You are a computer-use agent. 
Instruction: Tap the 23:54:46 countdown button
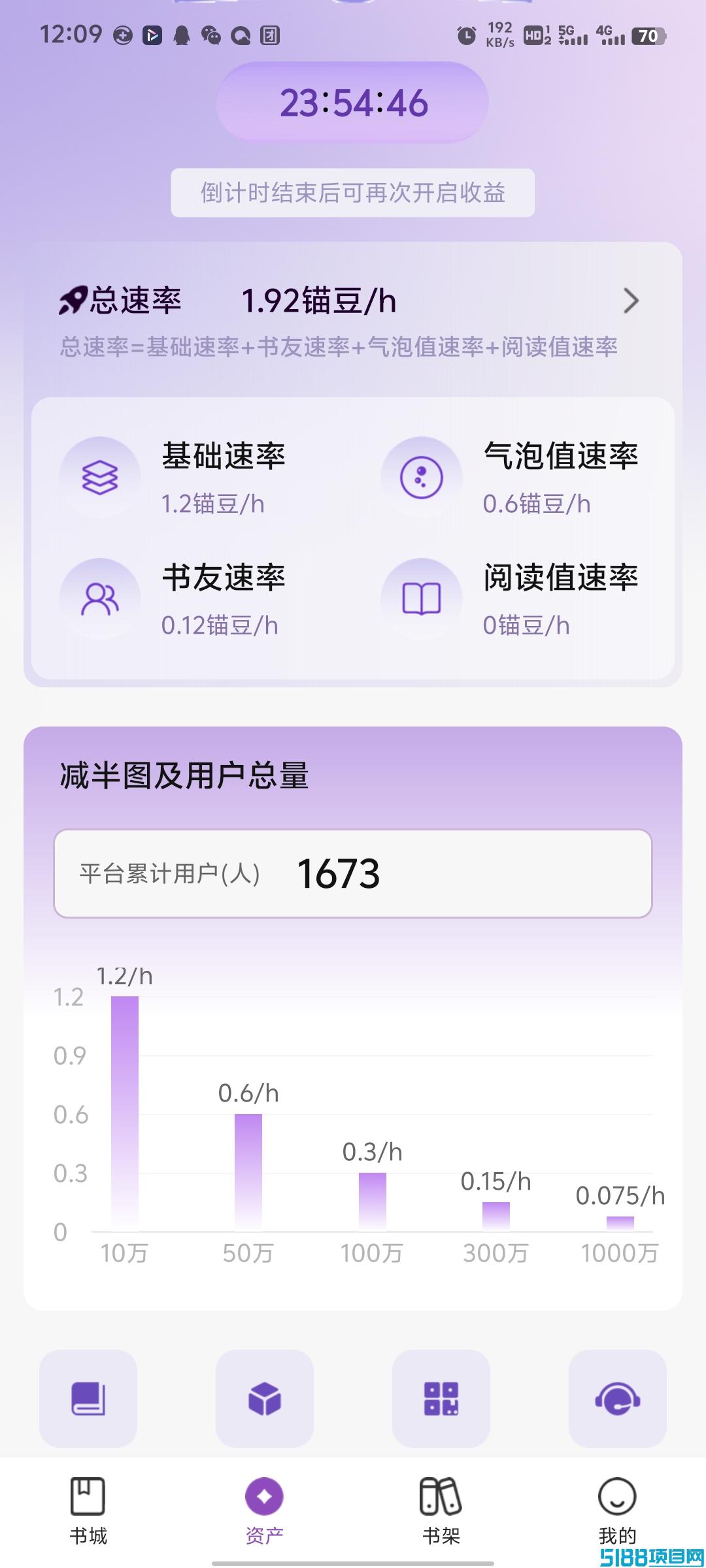353,103
